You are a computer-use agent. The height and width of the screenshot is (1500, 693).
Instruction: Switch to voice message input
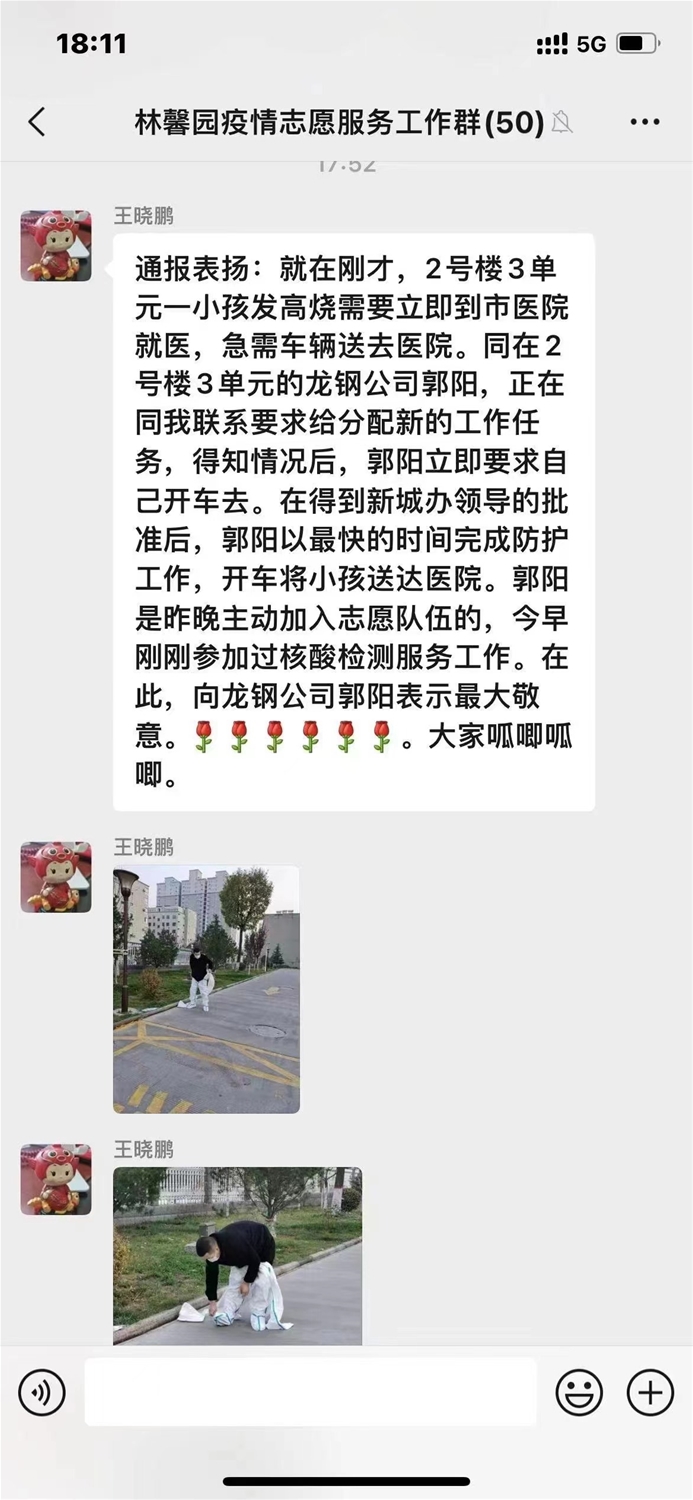(42, 1392)
